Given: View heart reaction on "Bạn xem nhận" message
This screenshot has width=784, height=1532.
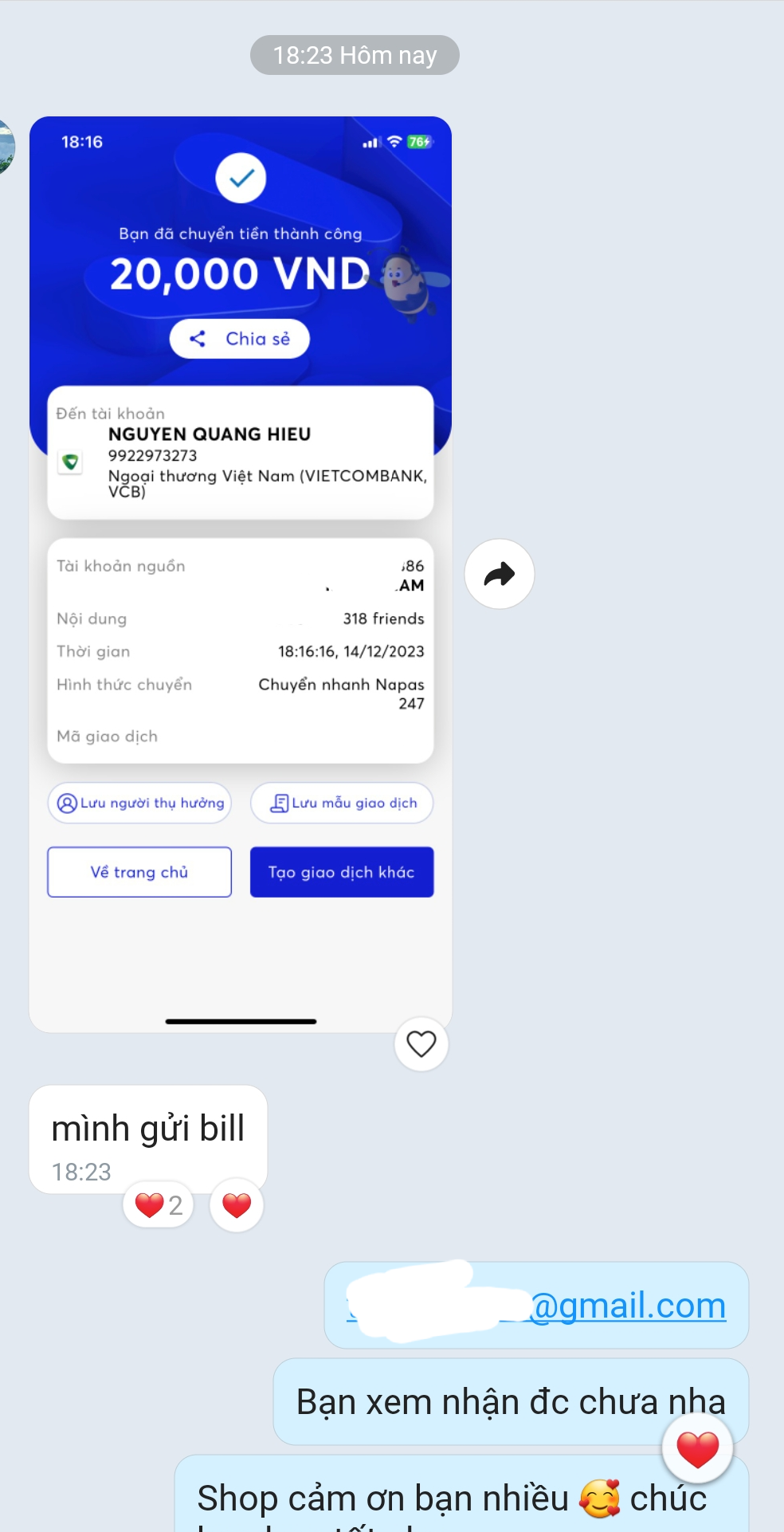Looking at the screenshot, I should click(x=697, y=1448).
